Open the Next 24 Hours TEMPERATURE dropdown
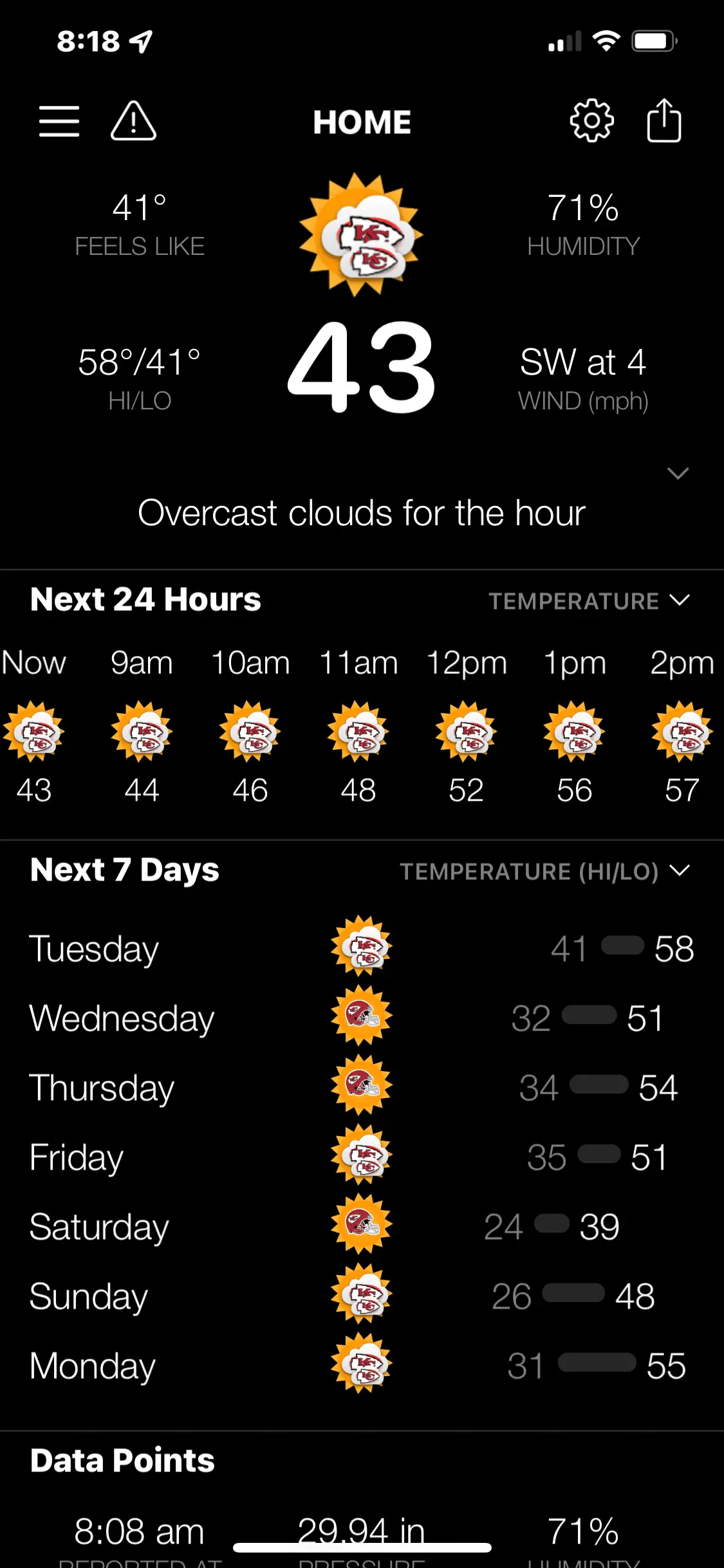724x1568 pixels. tap(589, 601)
